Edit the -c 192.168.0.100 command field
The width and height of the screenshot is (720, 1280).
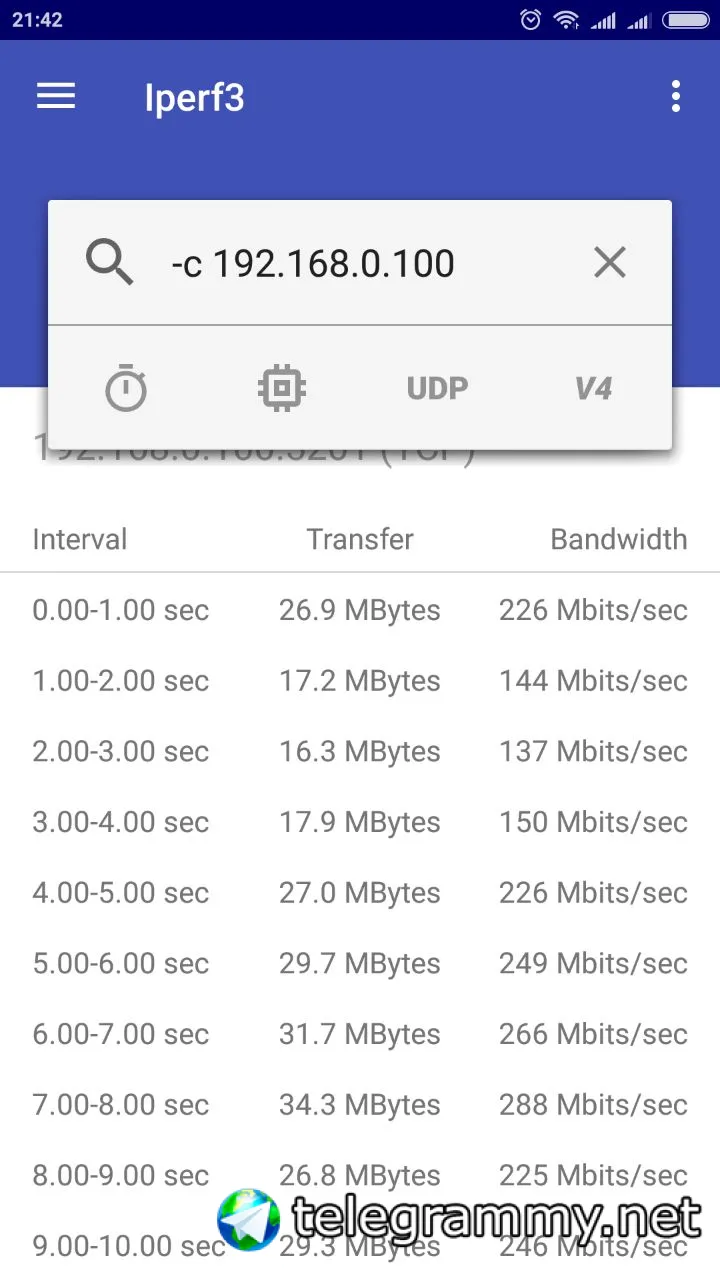click(340, 263)
